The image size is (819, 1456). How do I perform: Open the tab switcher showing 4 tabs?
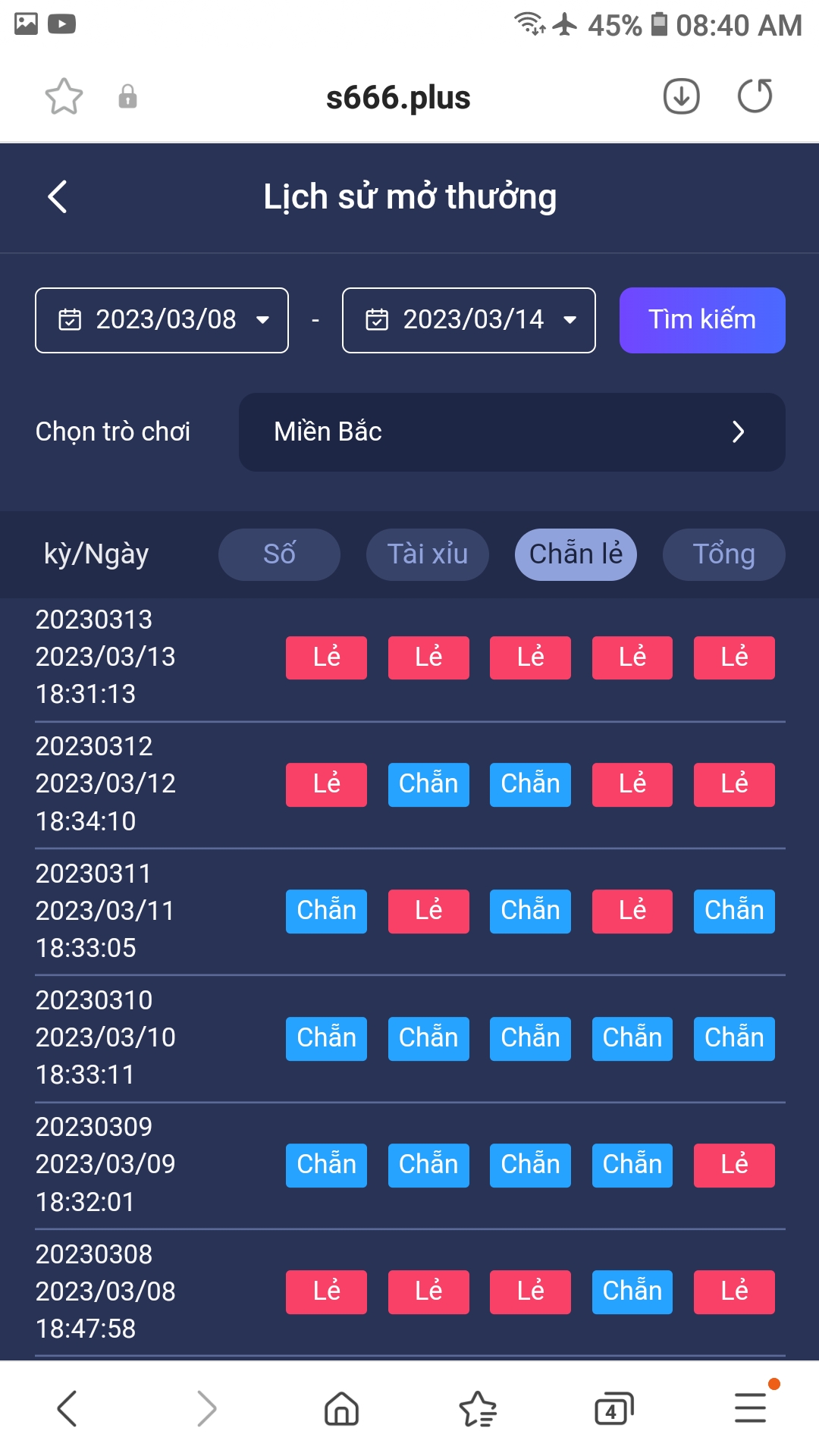[x=614, y=1410]
